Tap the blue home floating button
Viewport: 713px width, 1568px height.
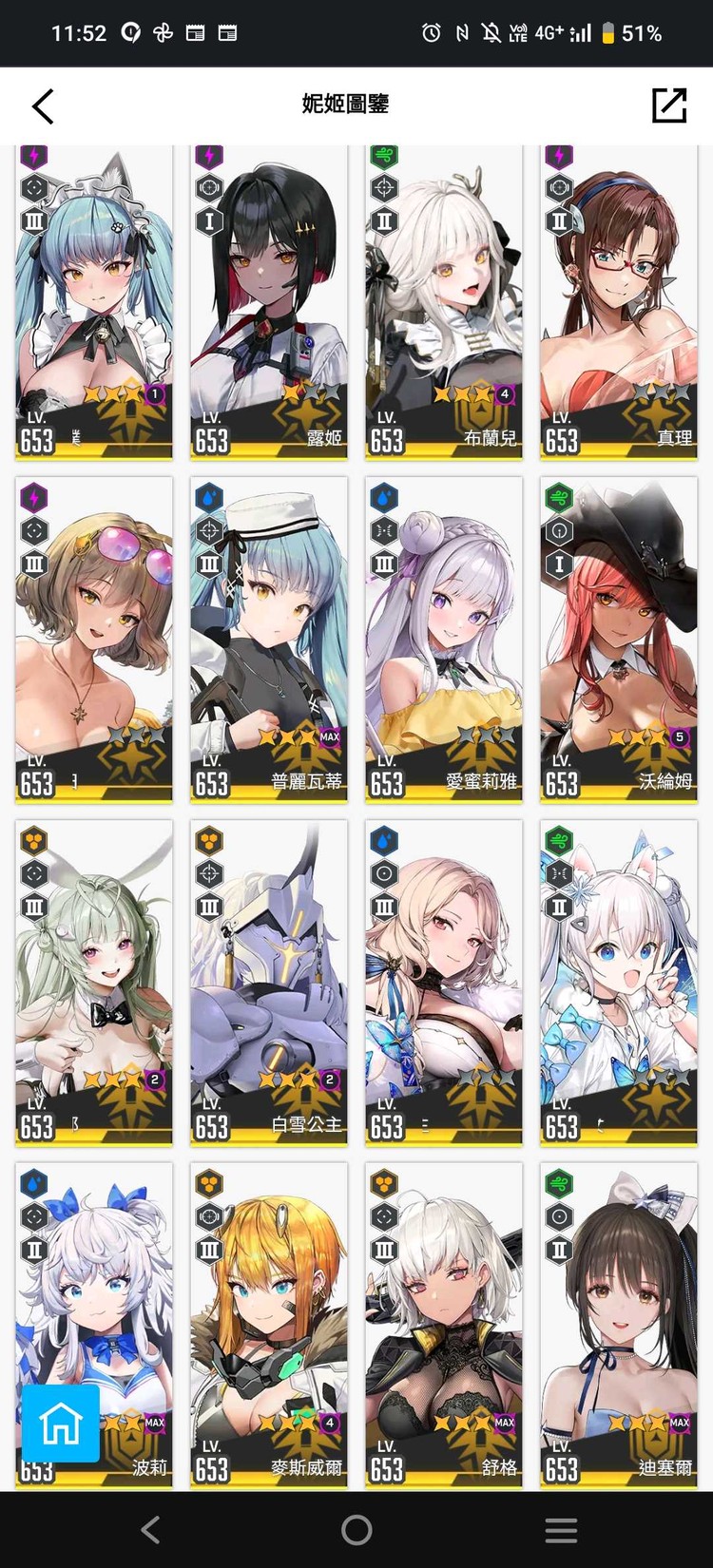click(61, 1423)
